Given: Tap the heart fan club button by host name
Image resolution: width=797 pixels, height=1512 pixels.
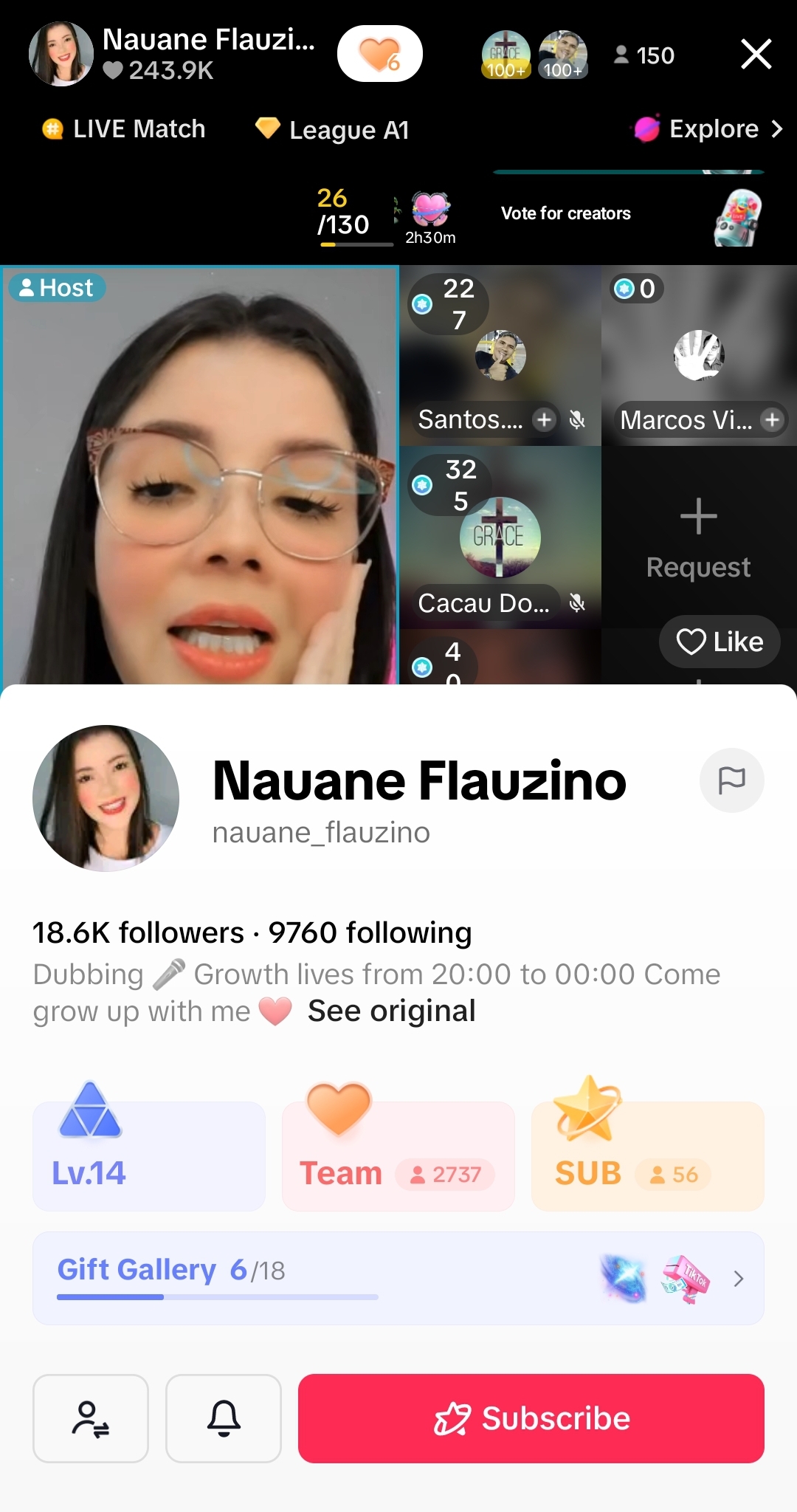Looking at the screenshot, I should [379, 54].
